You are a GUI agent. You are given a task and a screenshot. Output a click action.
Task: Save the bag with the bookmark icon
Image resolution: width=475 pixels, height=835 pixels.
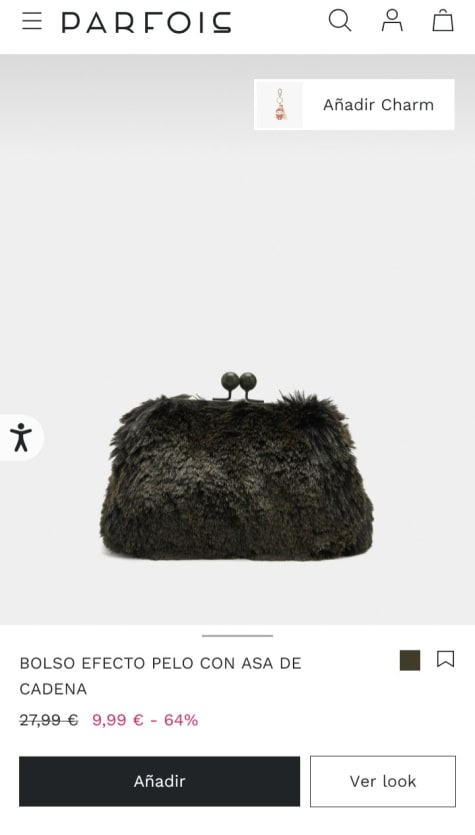(x=446, y=659)
